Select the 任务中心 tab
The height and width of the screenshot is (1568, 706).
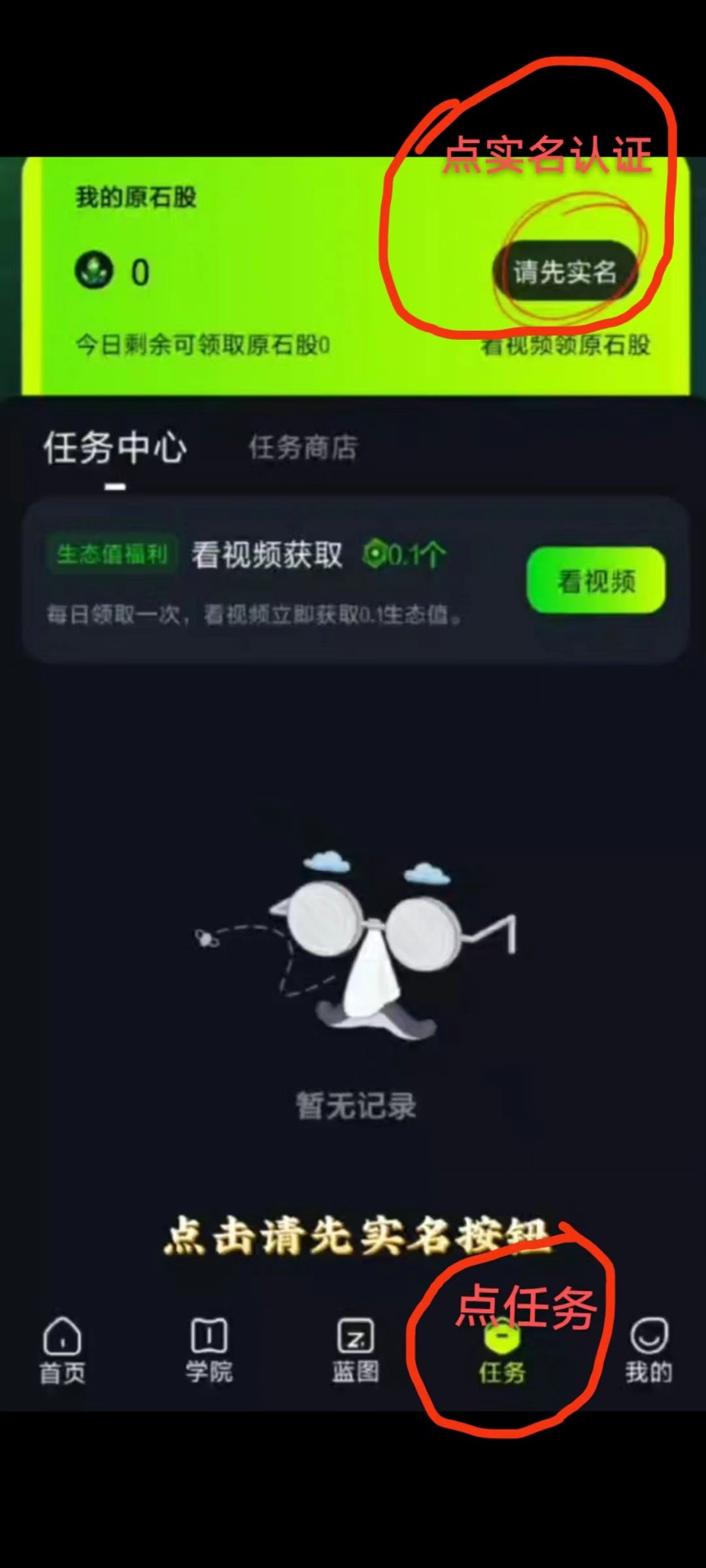point(115,448)
